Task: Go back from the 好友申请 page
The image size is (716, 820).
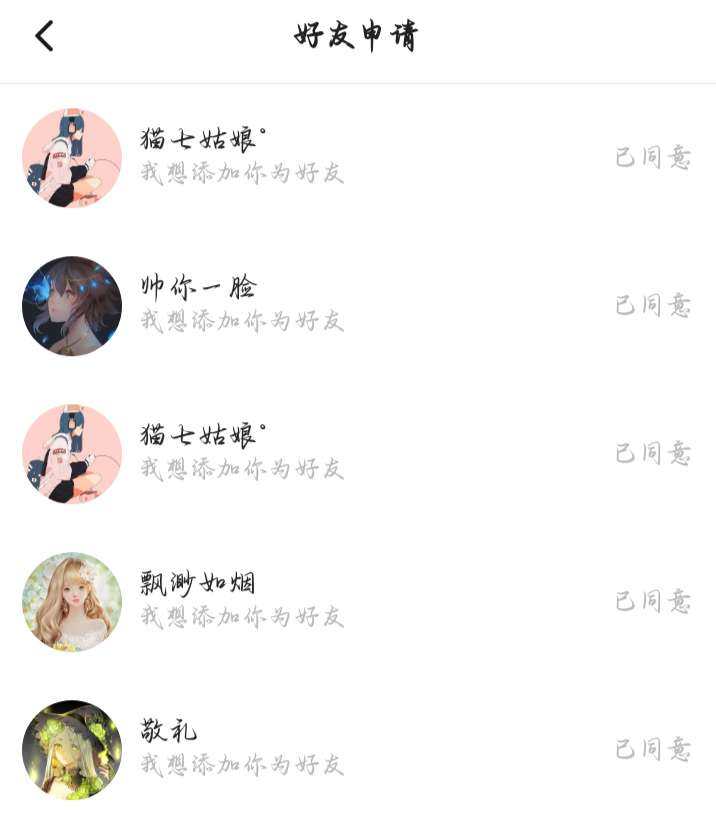Action: pyautogui.click(x=44, y=37)
